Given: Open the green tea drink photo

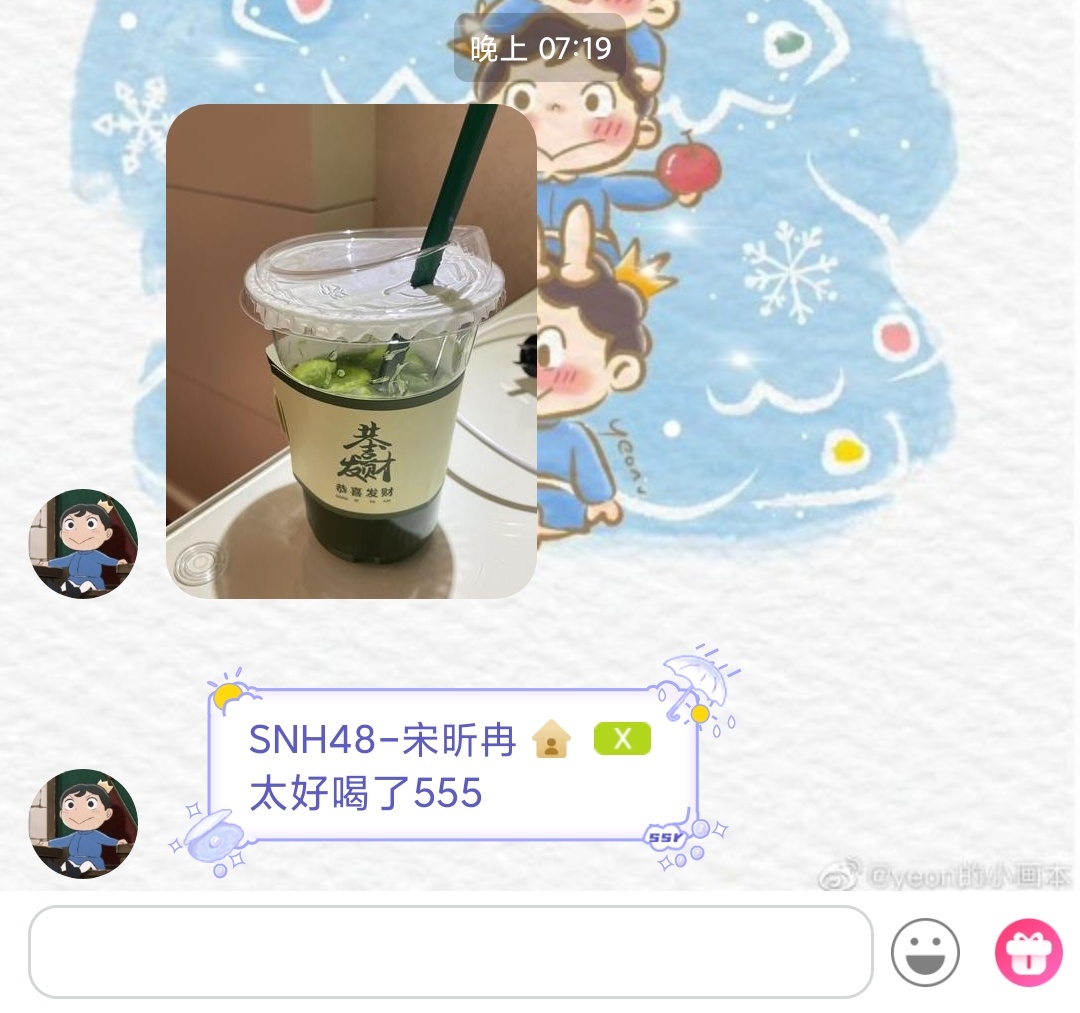Looking at the screenshot, I should (351, 351).
